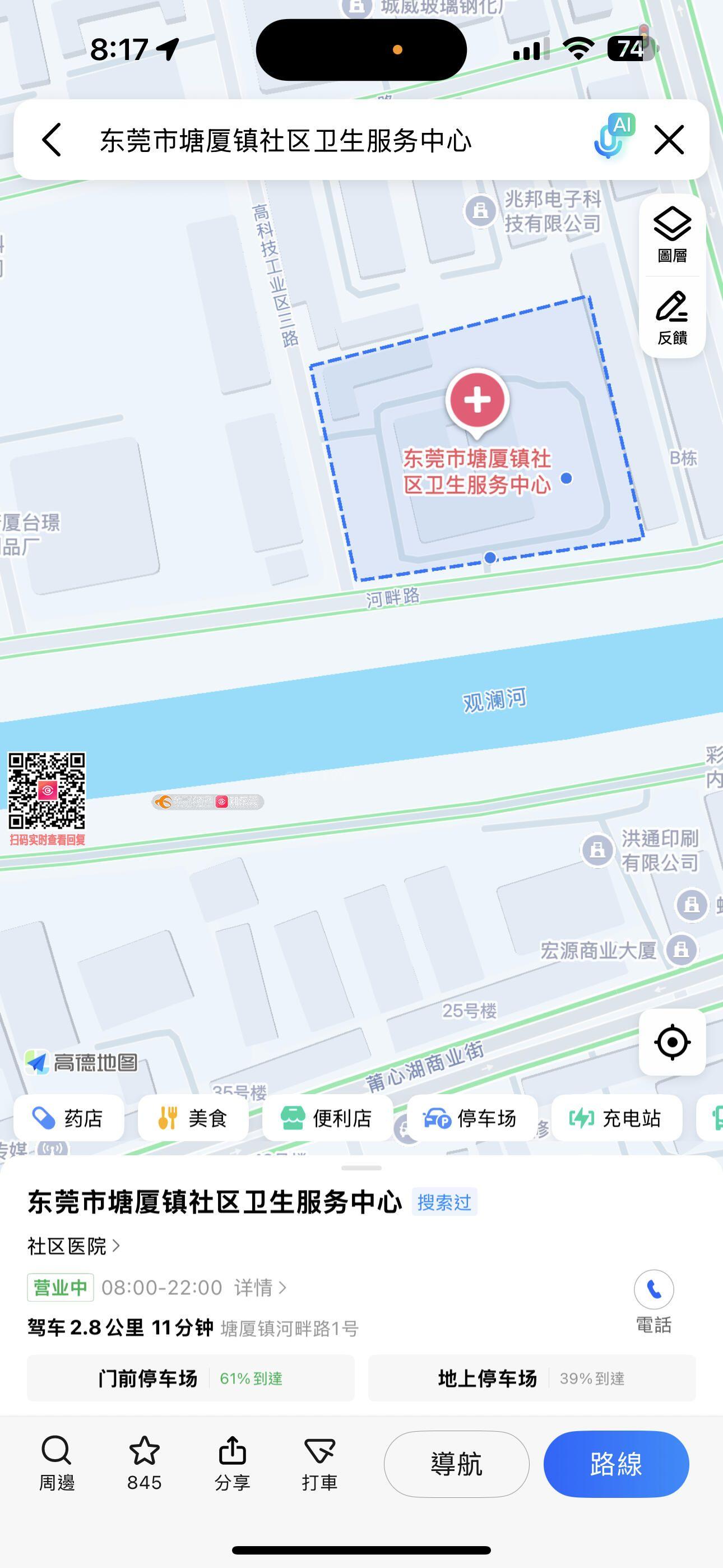This screenshot has width=723, height=1568.
Task: Open the 圖層 map layers panel
Action: (672, 234)
